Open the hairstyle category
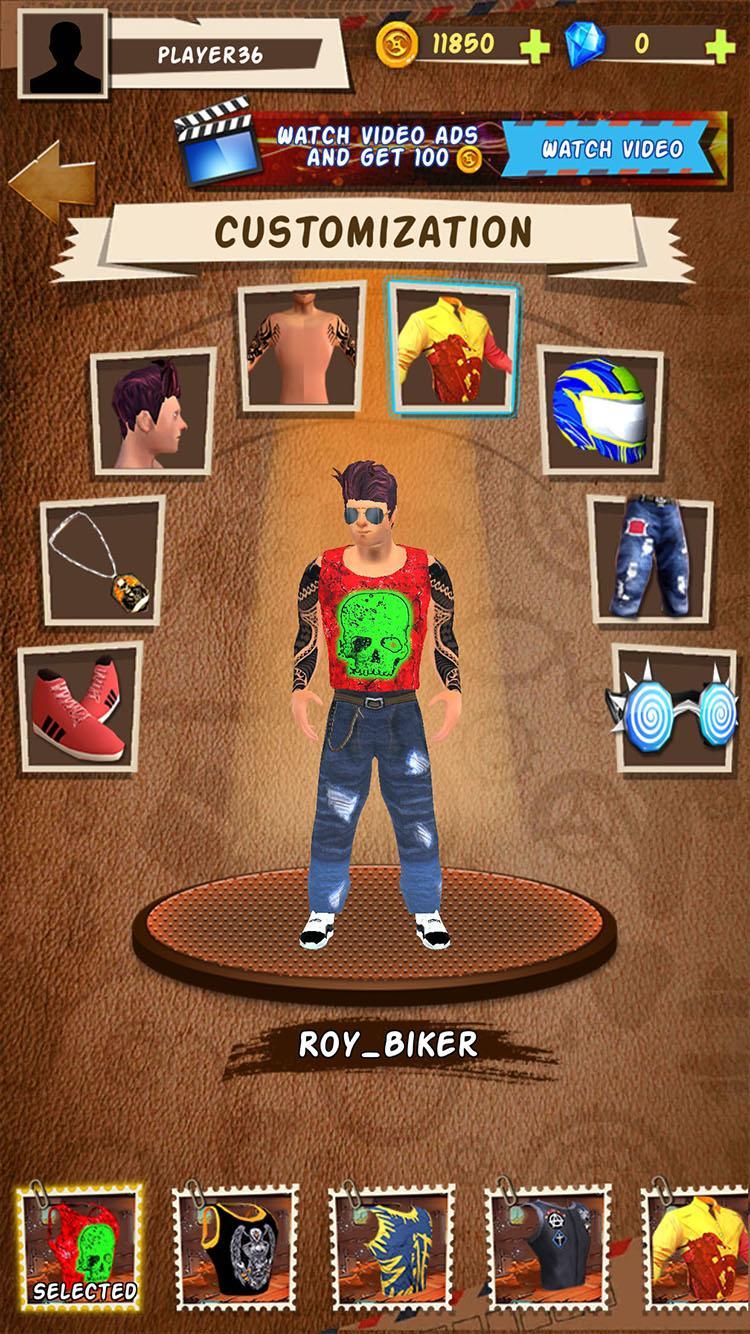750x1334 pixels. pos(153,411)
